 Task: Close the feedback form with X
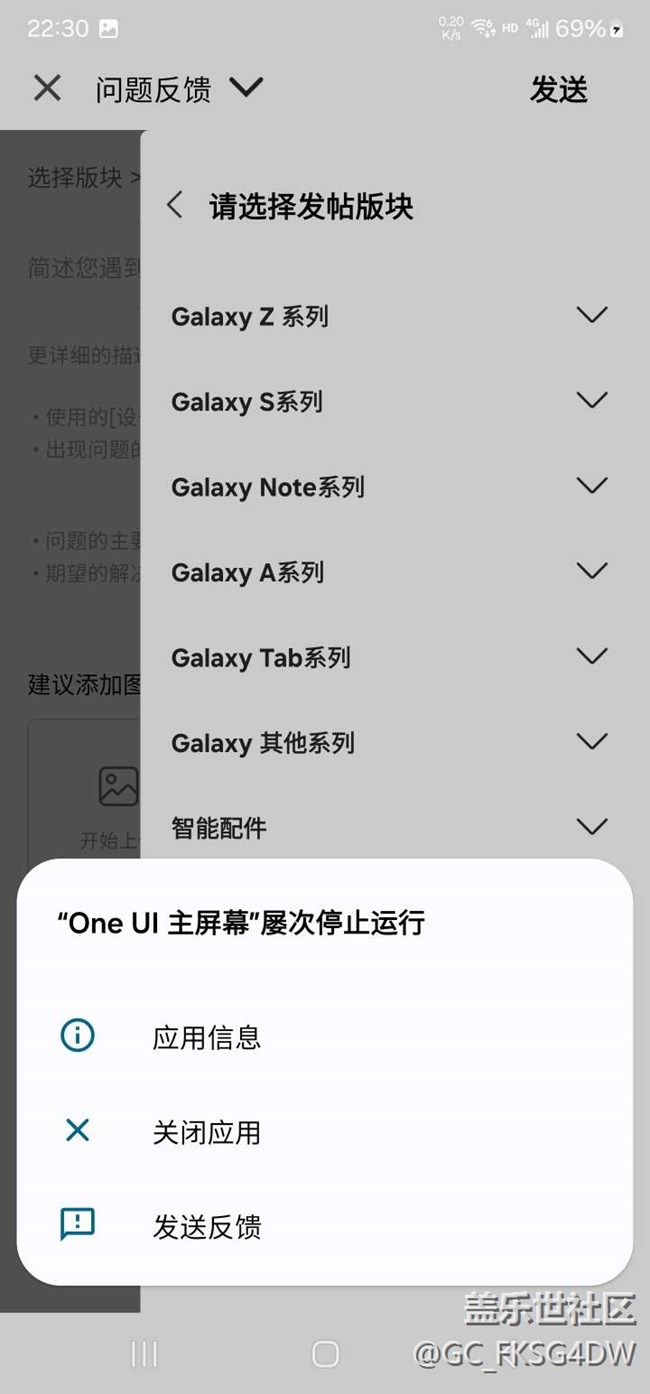(47, 89)
